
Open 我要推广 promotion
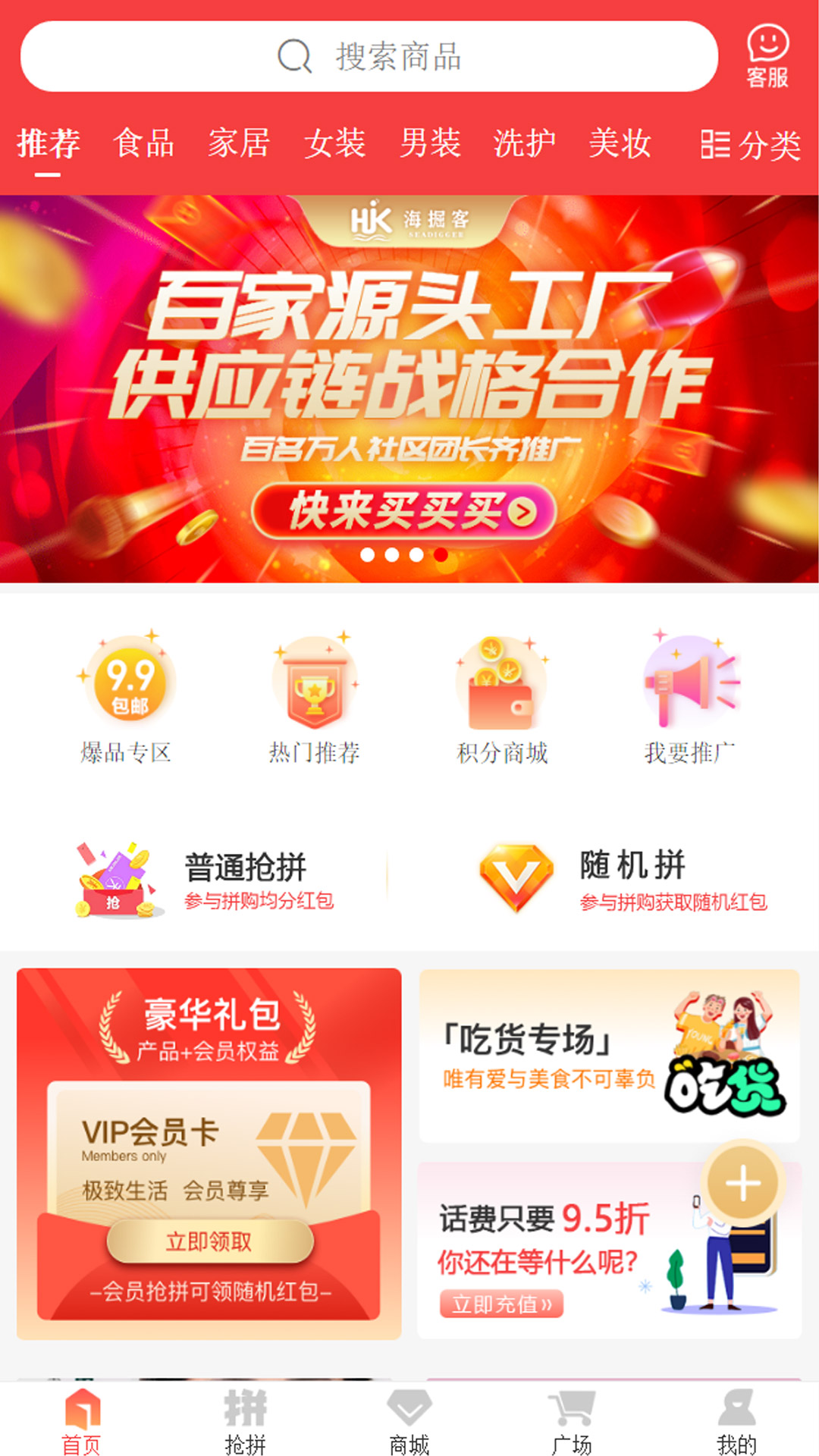coord(689,698)
